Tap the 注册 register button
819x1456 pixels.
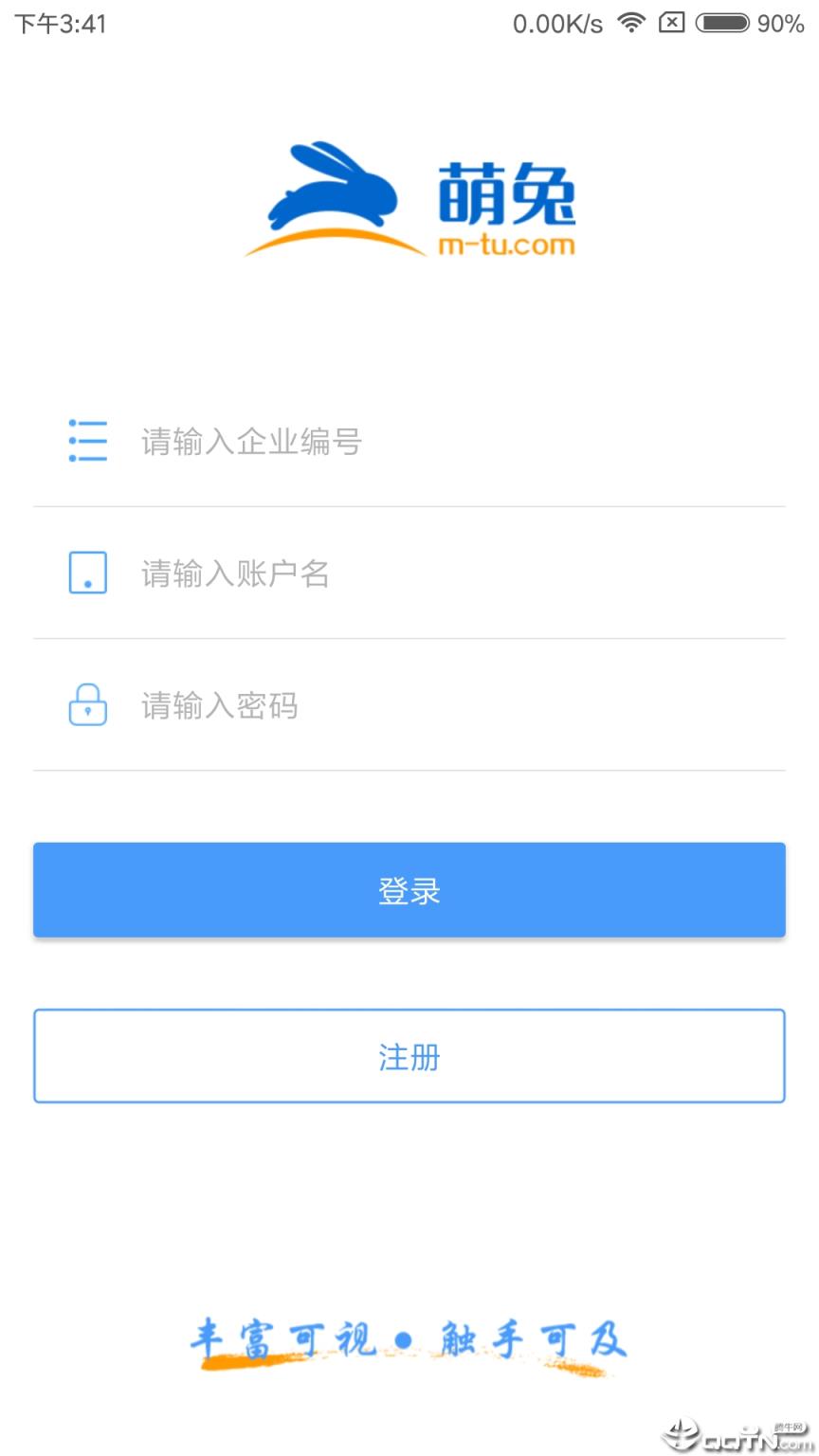click(409, 1056)
